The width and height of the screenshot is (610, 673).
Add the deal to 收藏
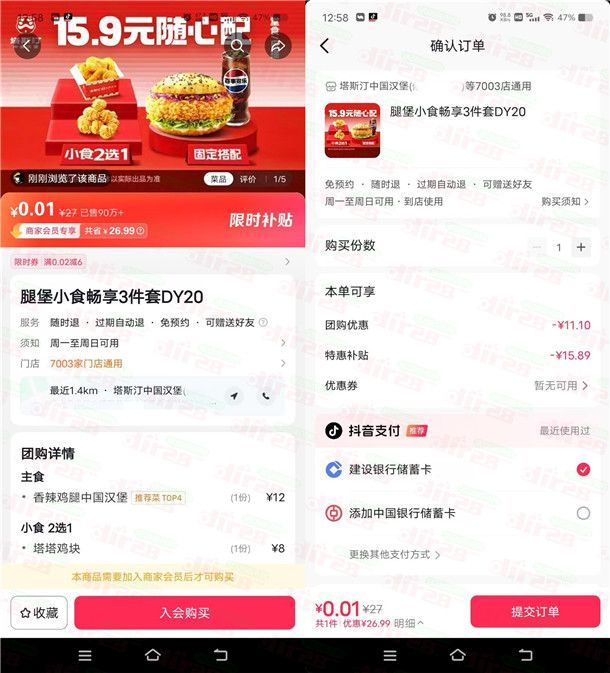[39, 612]
